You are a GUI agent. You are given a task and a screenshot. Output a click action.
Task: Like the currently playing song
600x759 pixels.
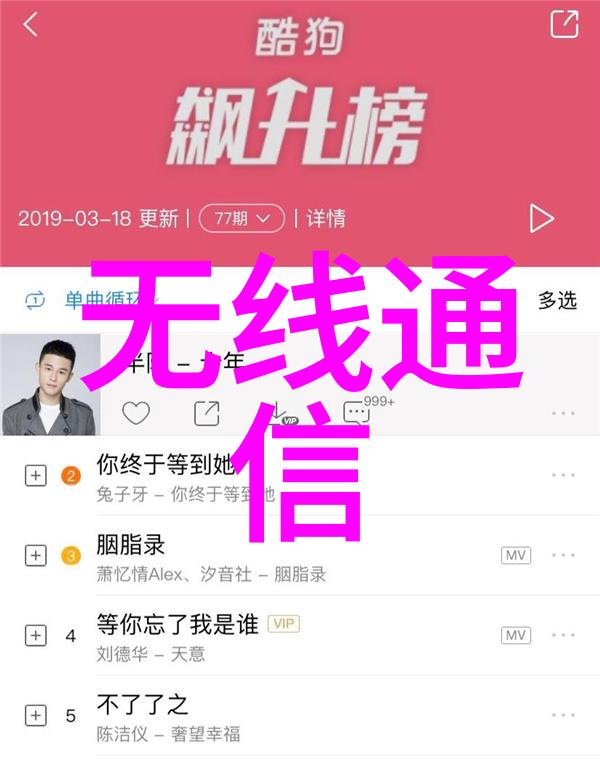tap(136, 411)
